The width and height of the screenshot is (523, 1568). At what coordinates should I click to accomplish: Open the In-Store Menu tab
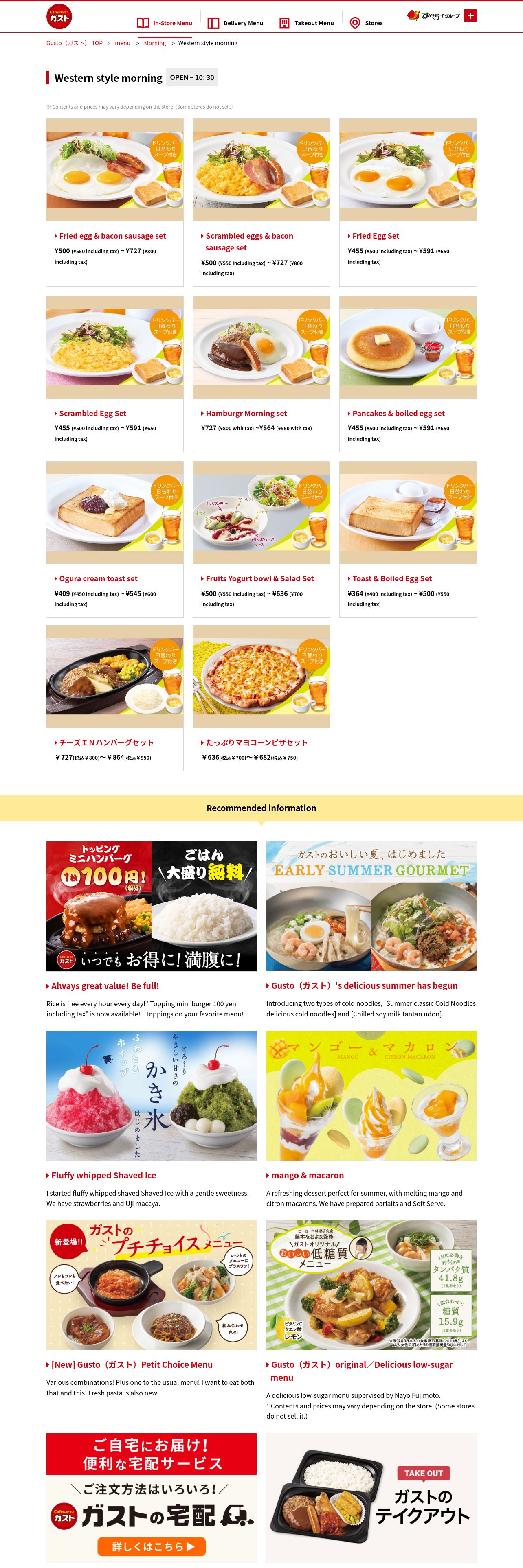pyautogui.click(x=165, y=23)
